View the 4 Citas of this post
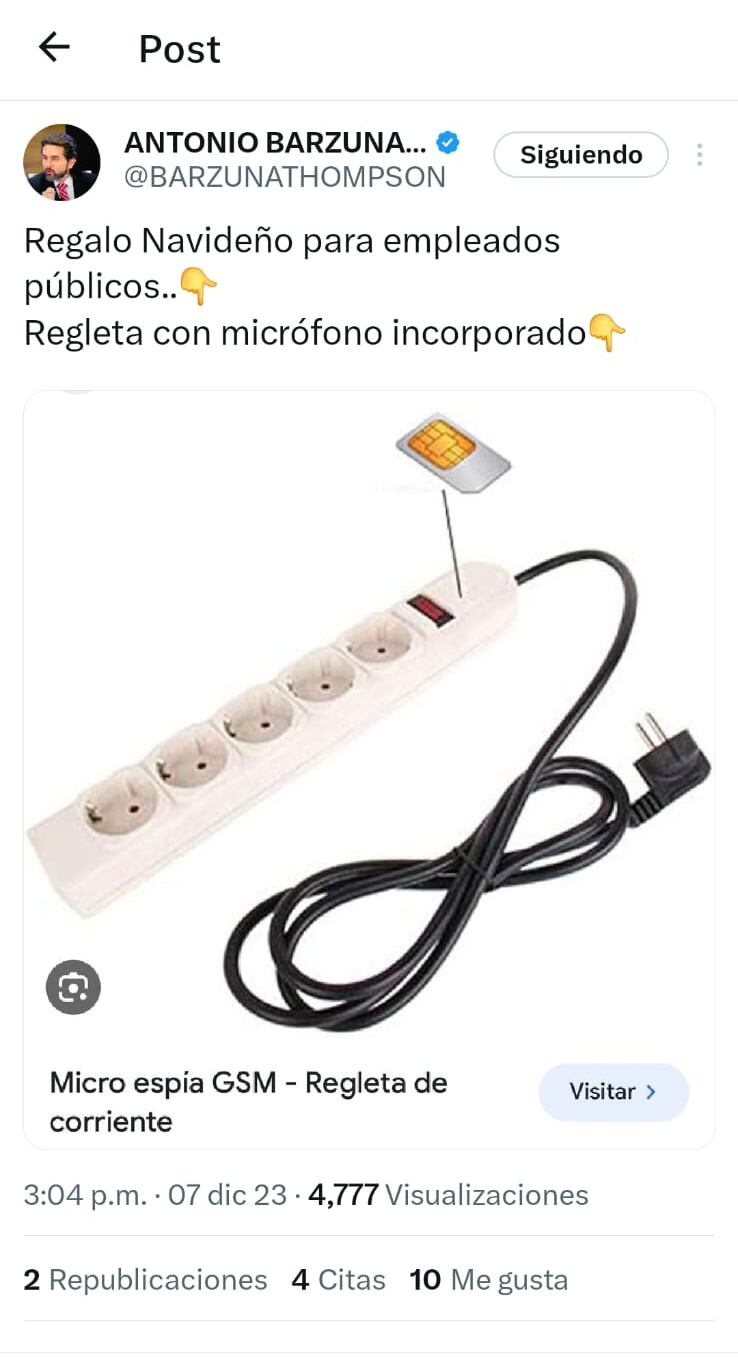The image size is (738, 1357). click(x=338, y=1280)
